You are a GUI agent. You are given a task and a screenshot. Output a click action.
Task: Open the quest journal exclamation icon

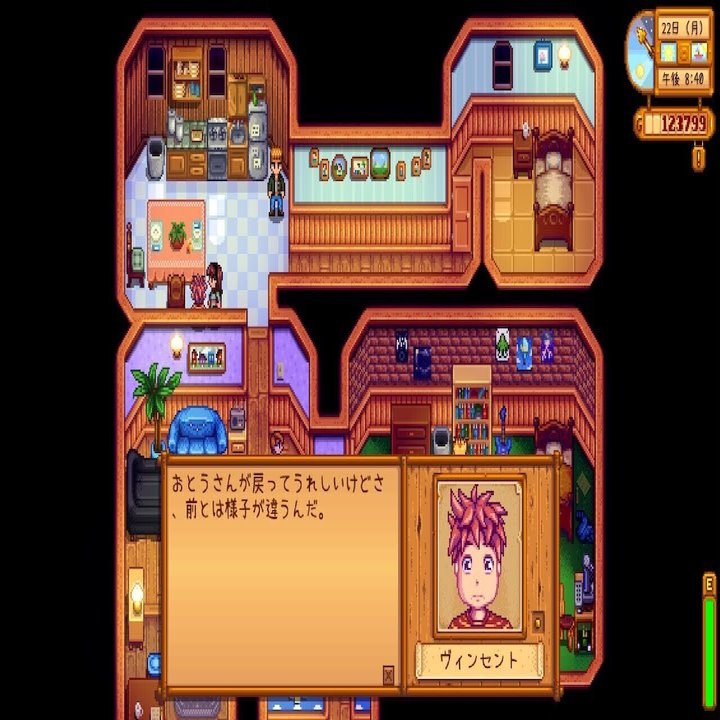point(698,157)
